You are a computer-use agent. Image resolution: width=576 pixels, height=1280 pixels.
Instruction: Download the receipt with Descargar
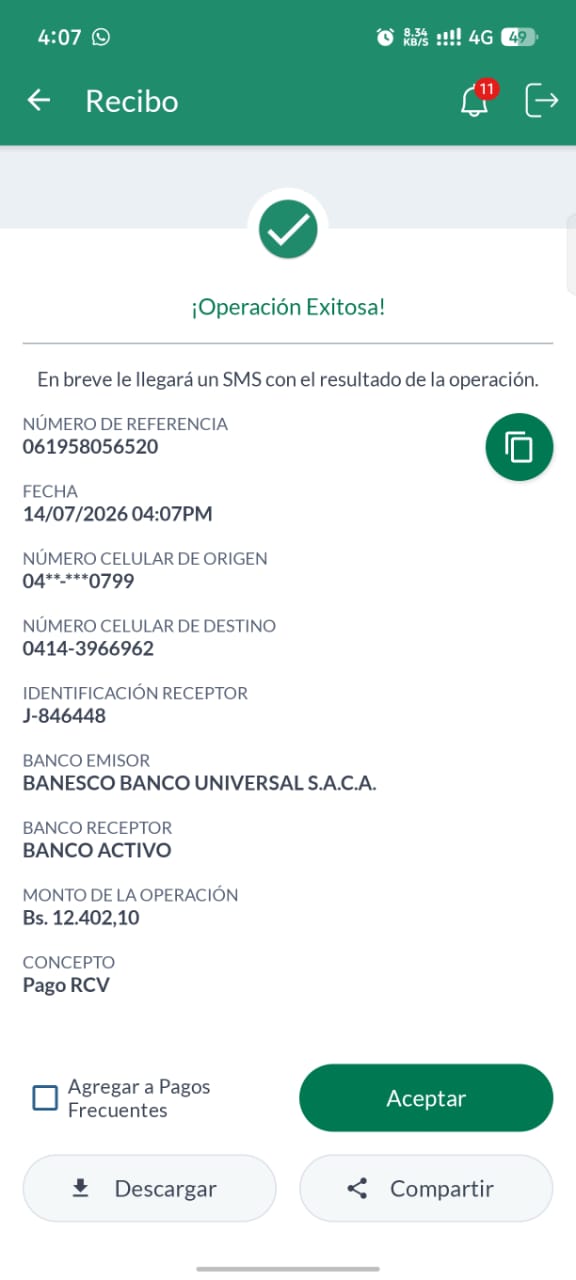(x=149, y=1188)
